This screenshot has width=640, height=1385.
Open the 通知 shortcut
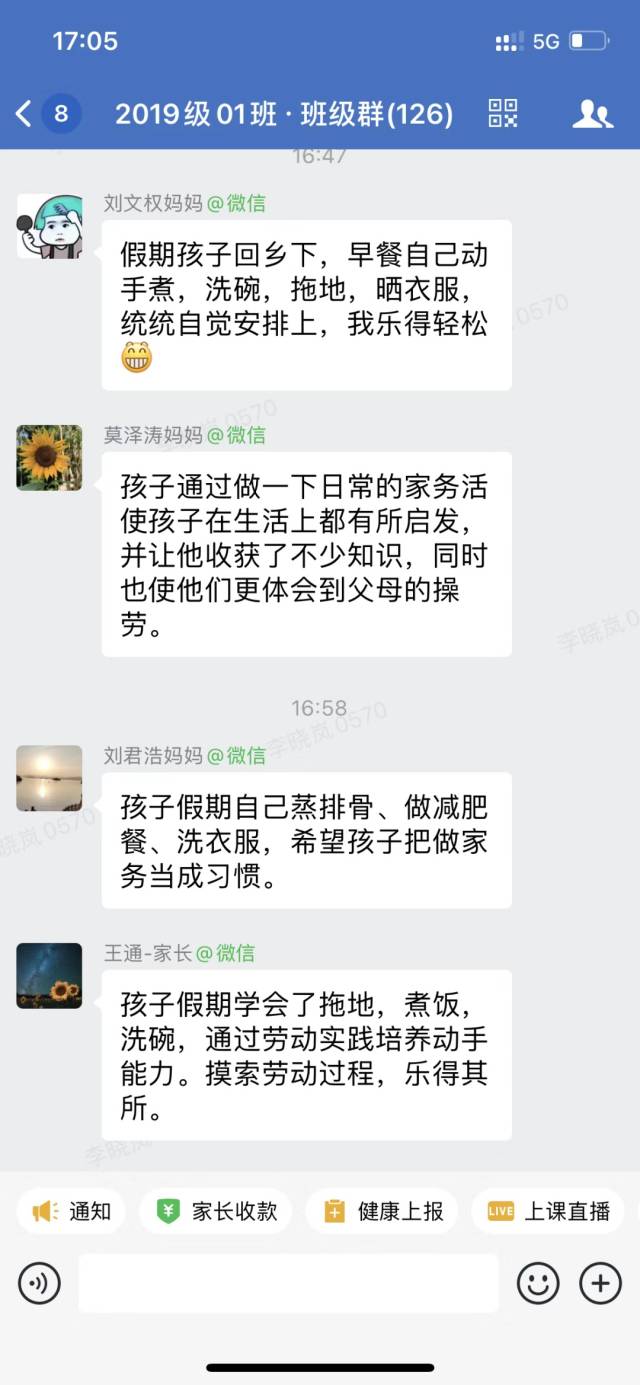coord(71,1211)
